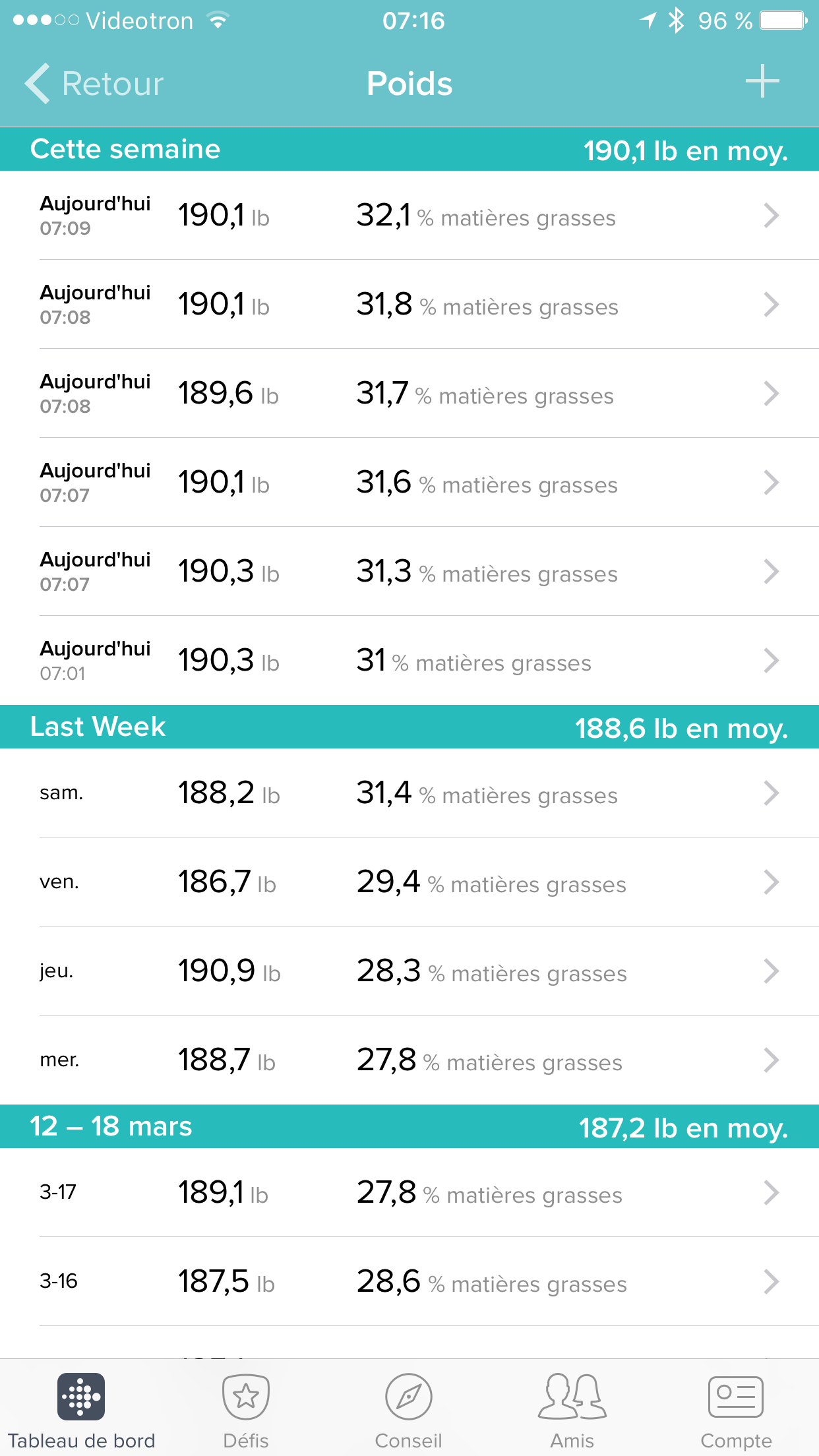The height and width of the screenshot is (1456, 819).
Task: Open the entry with 31,6 % body fat
Action: pyautogui.click(x=409, y=483)
